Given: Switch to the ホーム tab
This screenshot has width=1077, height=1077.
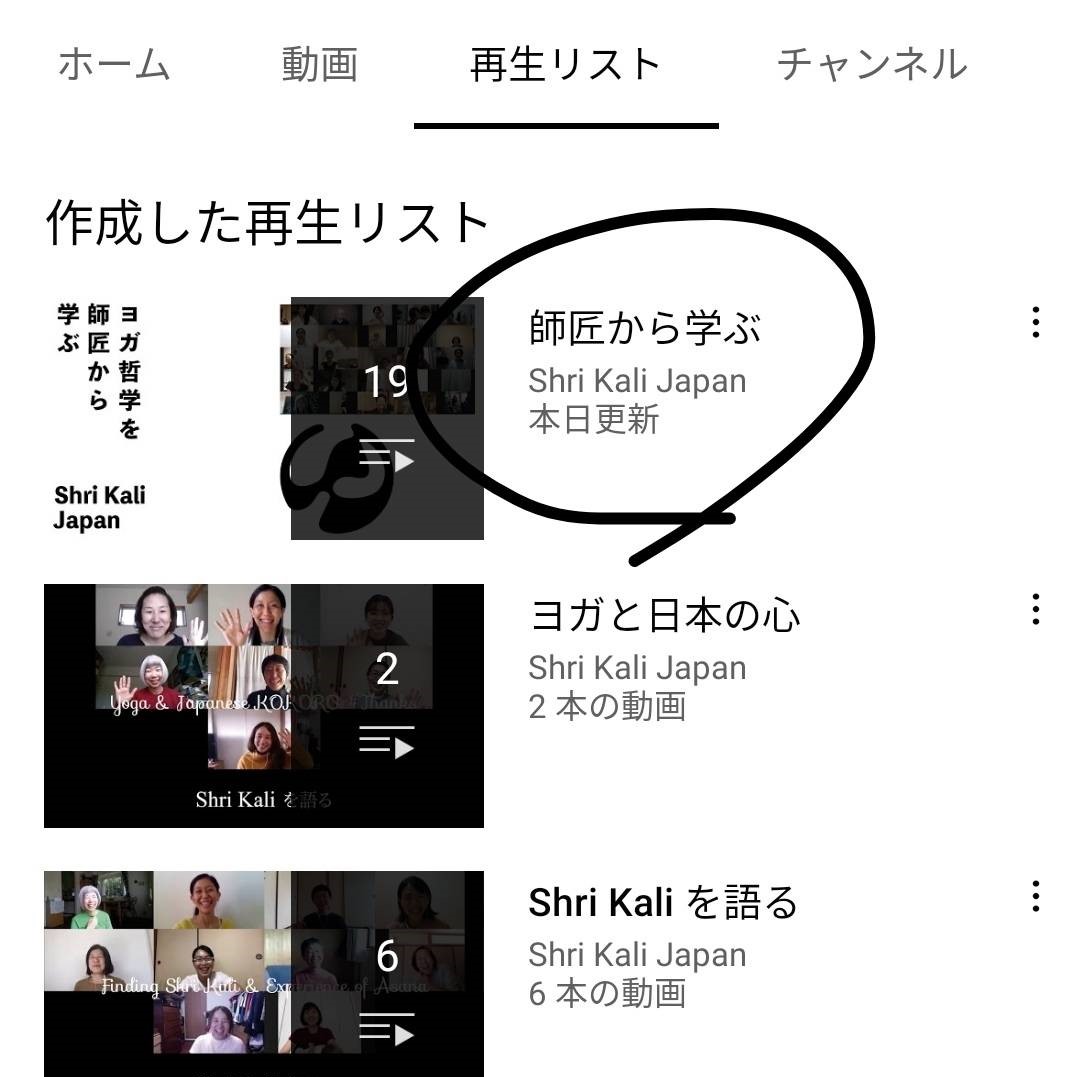Looking at the screenshot, I should [x=114, y=65].
